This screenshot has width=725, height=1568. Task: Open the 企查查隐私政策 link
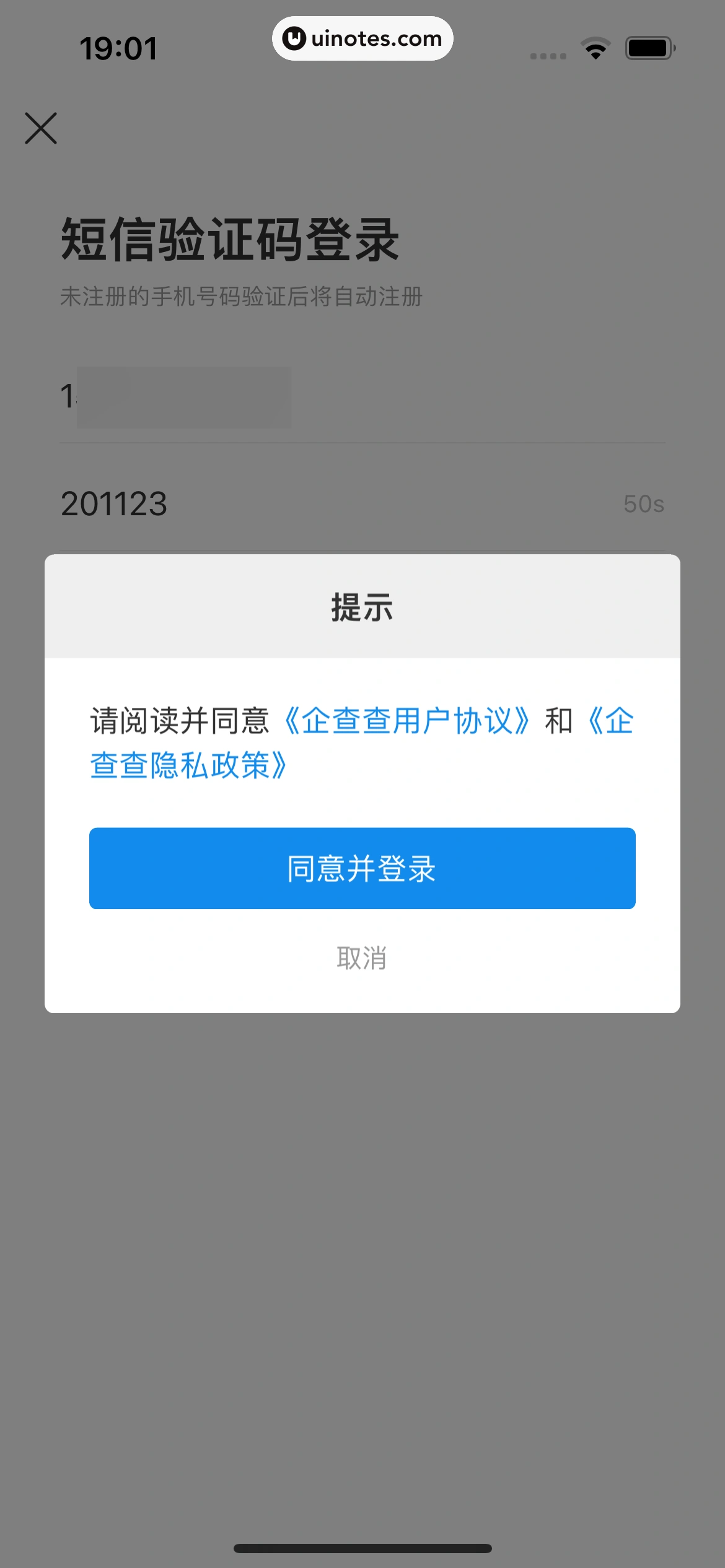pos(188,765)
